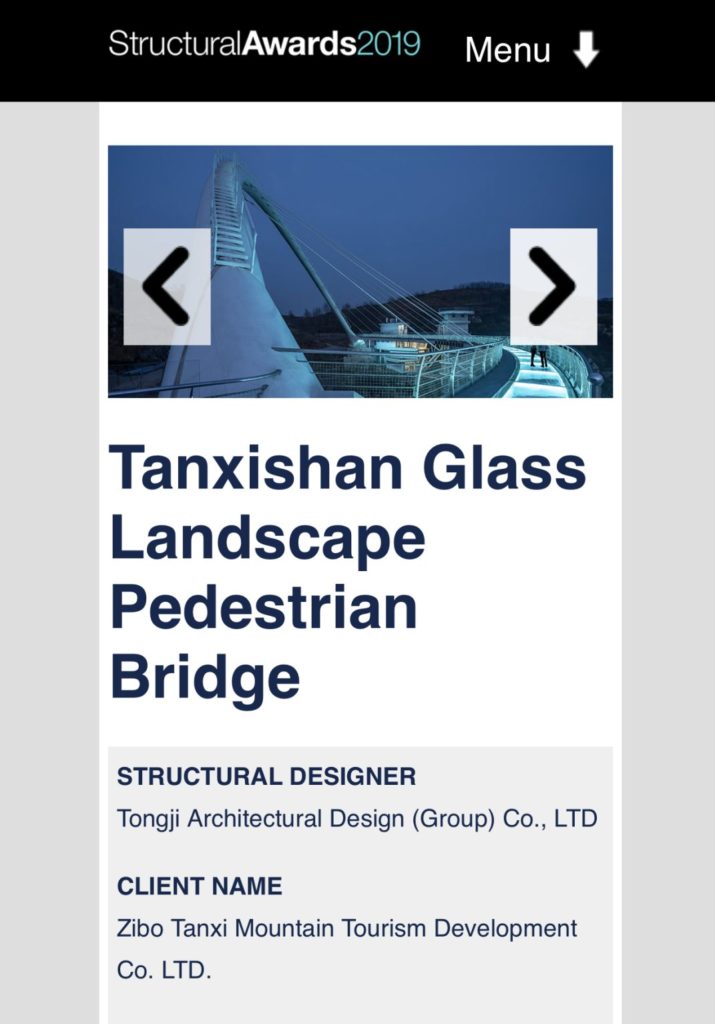Viewport: 715px width, 1024px height.
Task: Show the previous bridge photo
Action: coord(167,287)
